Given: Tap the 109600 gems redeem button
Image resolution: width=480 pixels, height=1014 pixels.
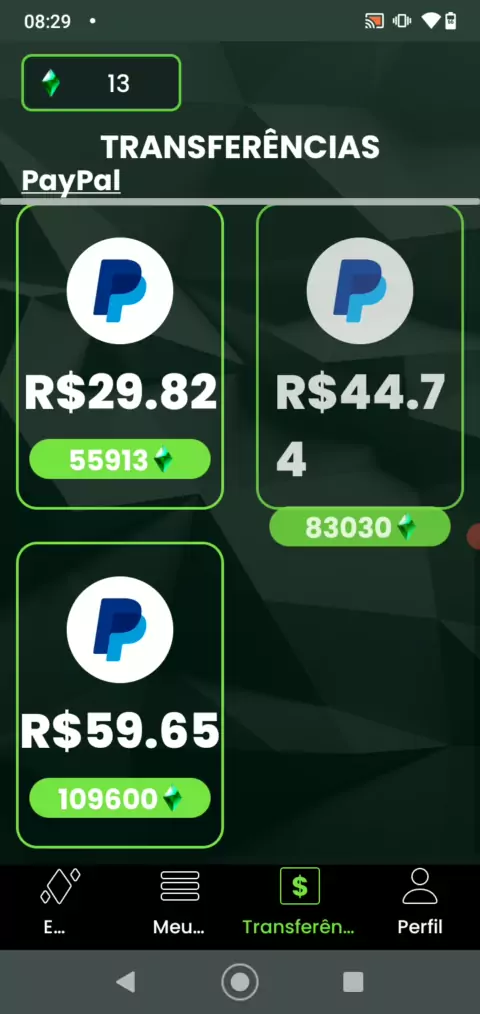Looking at the screenshot, I should 120,798.
